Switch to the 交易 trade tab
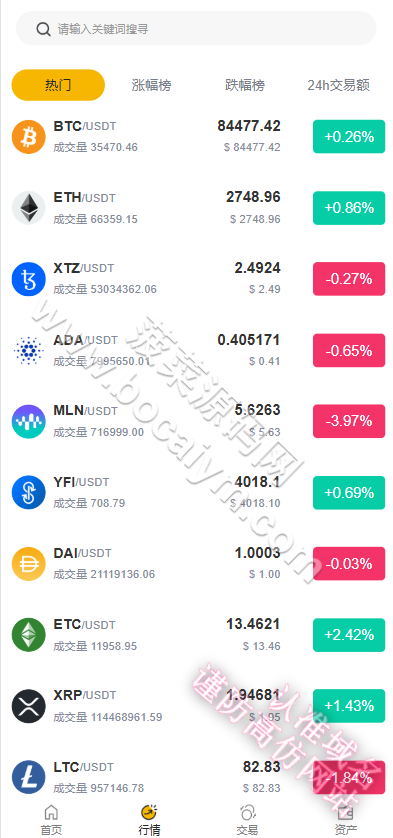 click(x=248, y=820)
